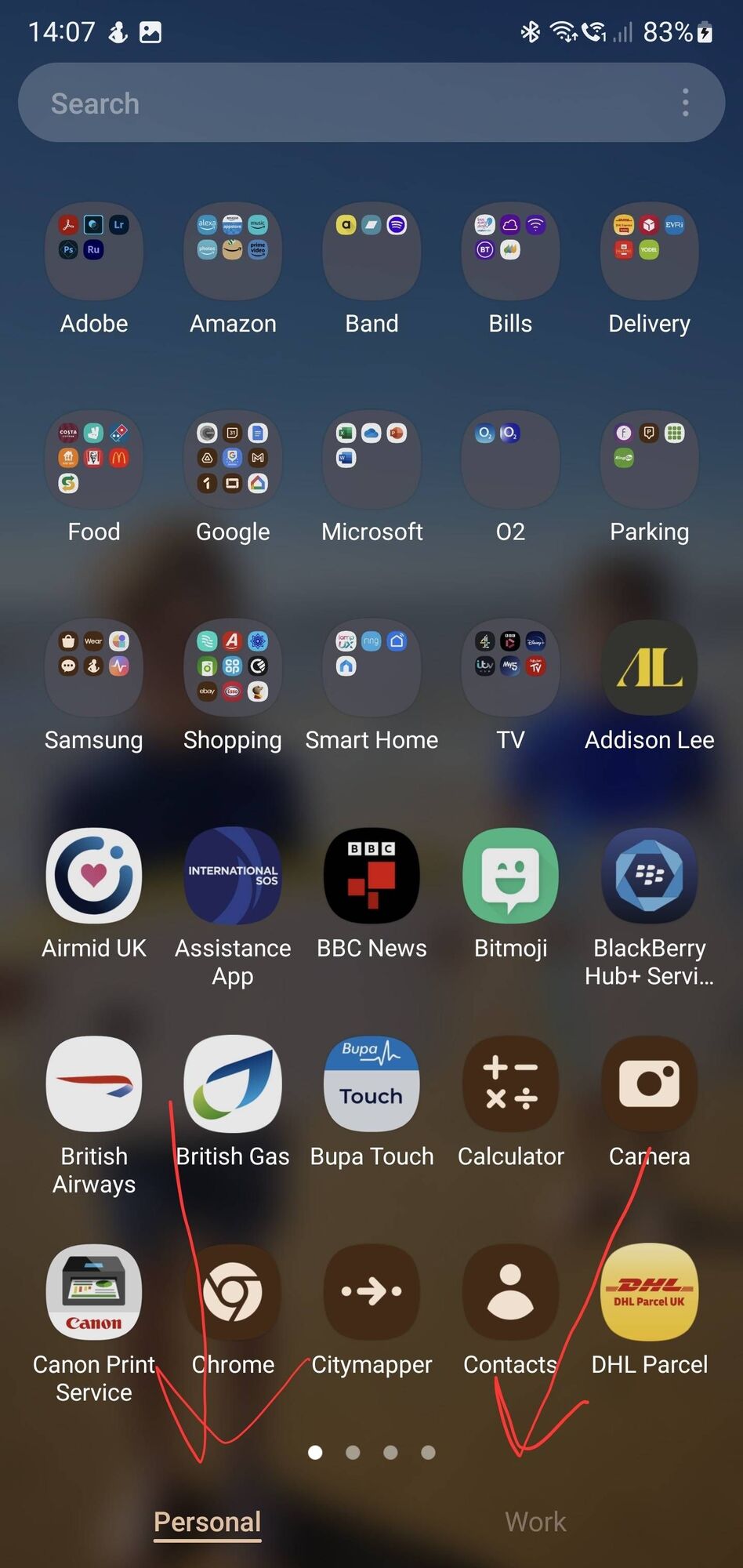Launch the Addison Lee app
Image resolution: width=743 pixels, height=1568 pixels.
649,668
